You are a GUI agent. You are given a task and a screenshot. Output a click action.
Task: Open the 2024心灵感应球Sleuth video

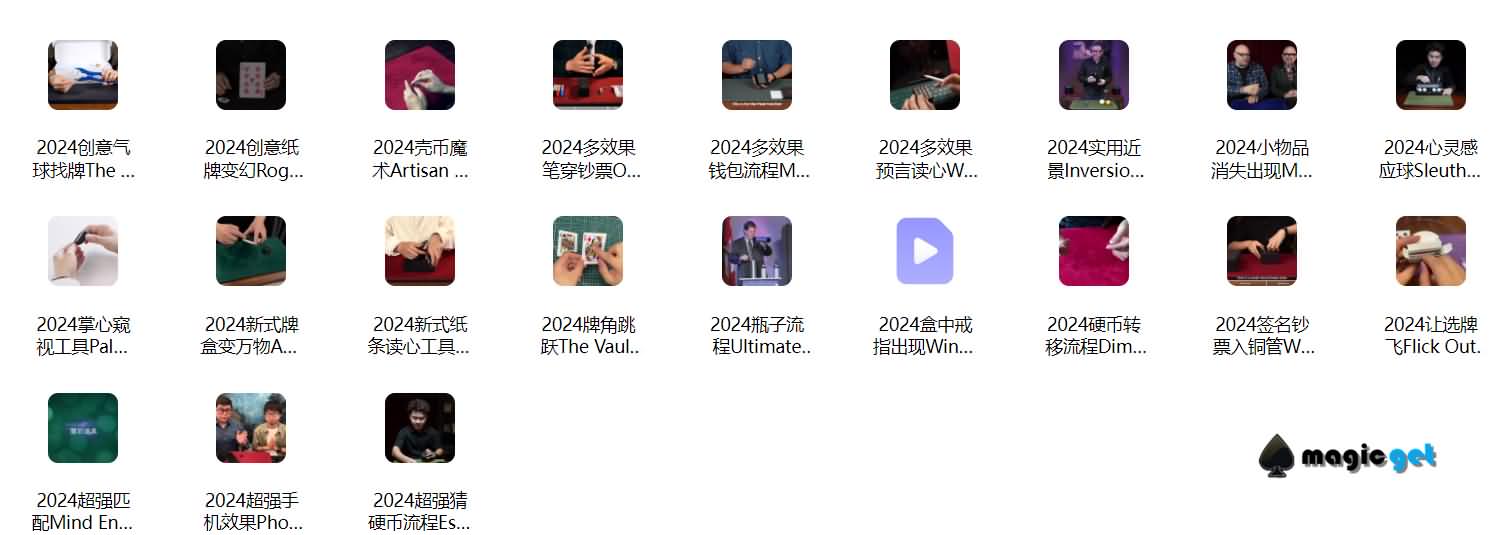(1431, 75)
